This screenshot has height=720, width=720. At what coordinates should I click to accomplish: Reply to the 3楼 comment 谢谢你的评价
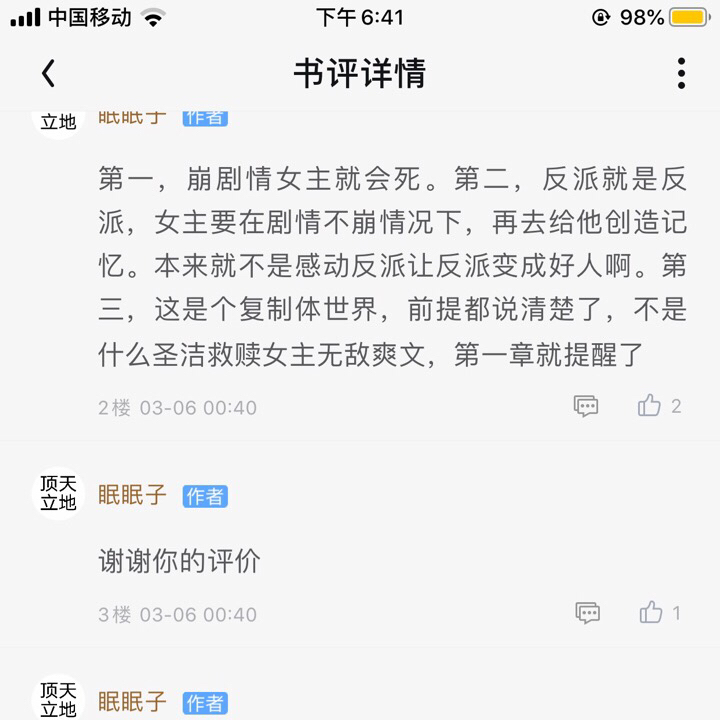587,613
